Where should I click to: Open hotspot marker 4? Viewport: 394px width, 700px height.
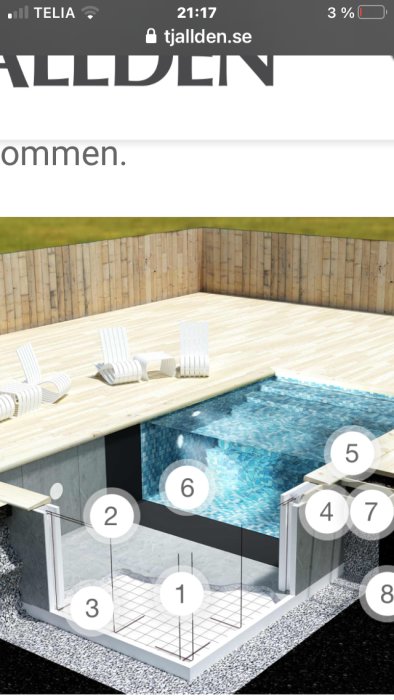[327, 512]
